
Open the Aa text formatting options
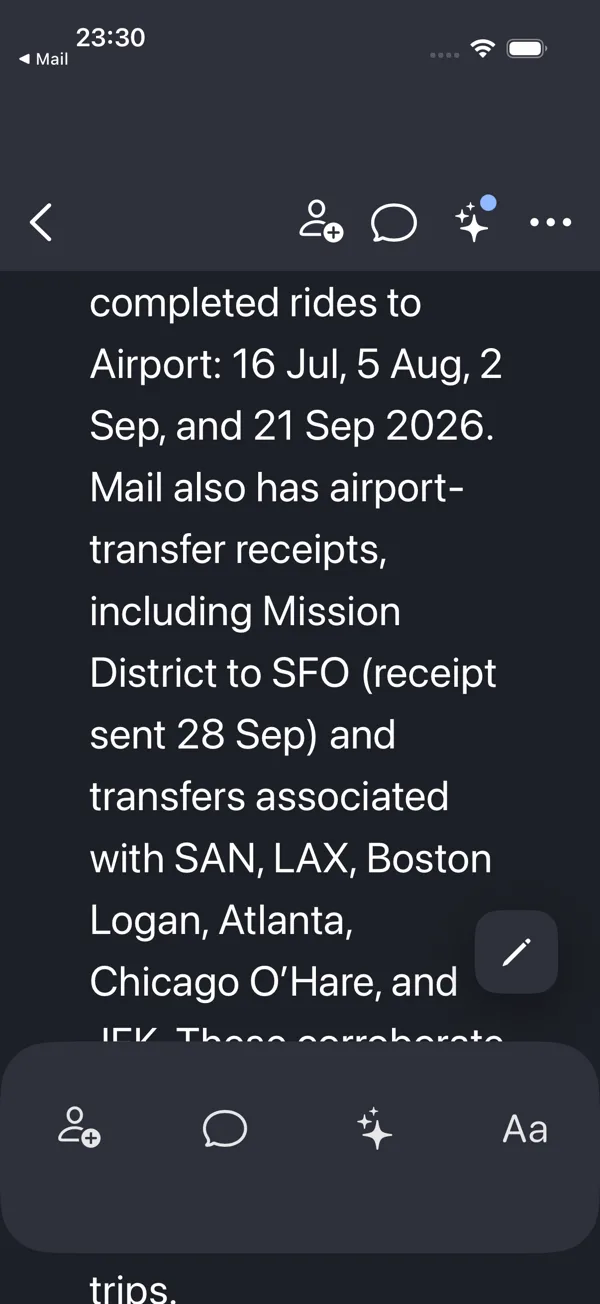[x=525, y=1129]
